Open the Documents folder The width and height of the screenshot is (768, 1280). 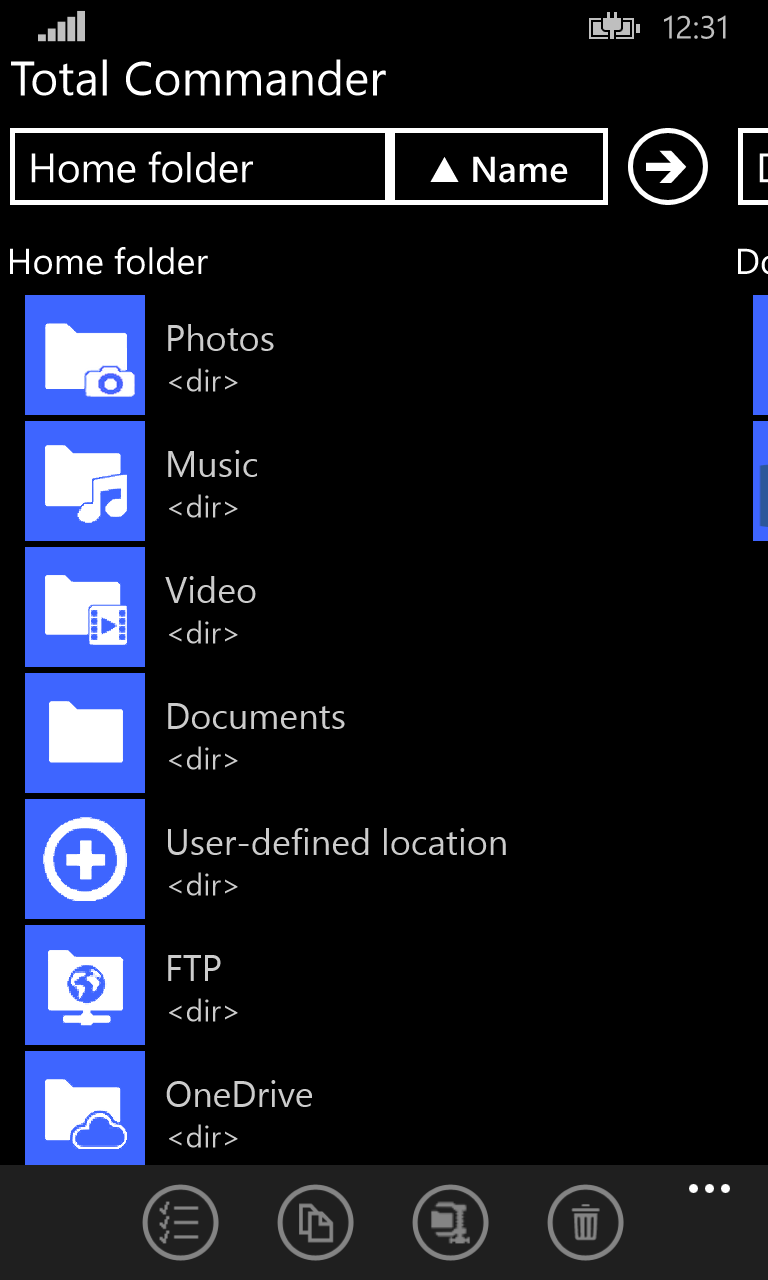point(255,733)
